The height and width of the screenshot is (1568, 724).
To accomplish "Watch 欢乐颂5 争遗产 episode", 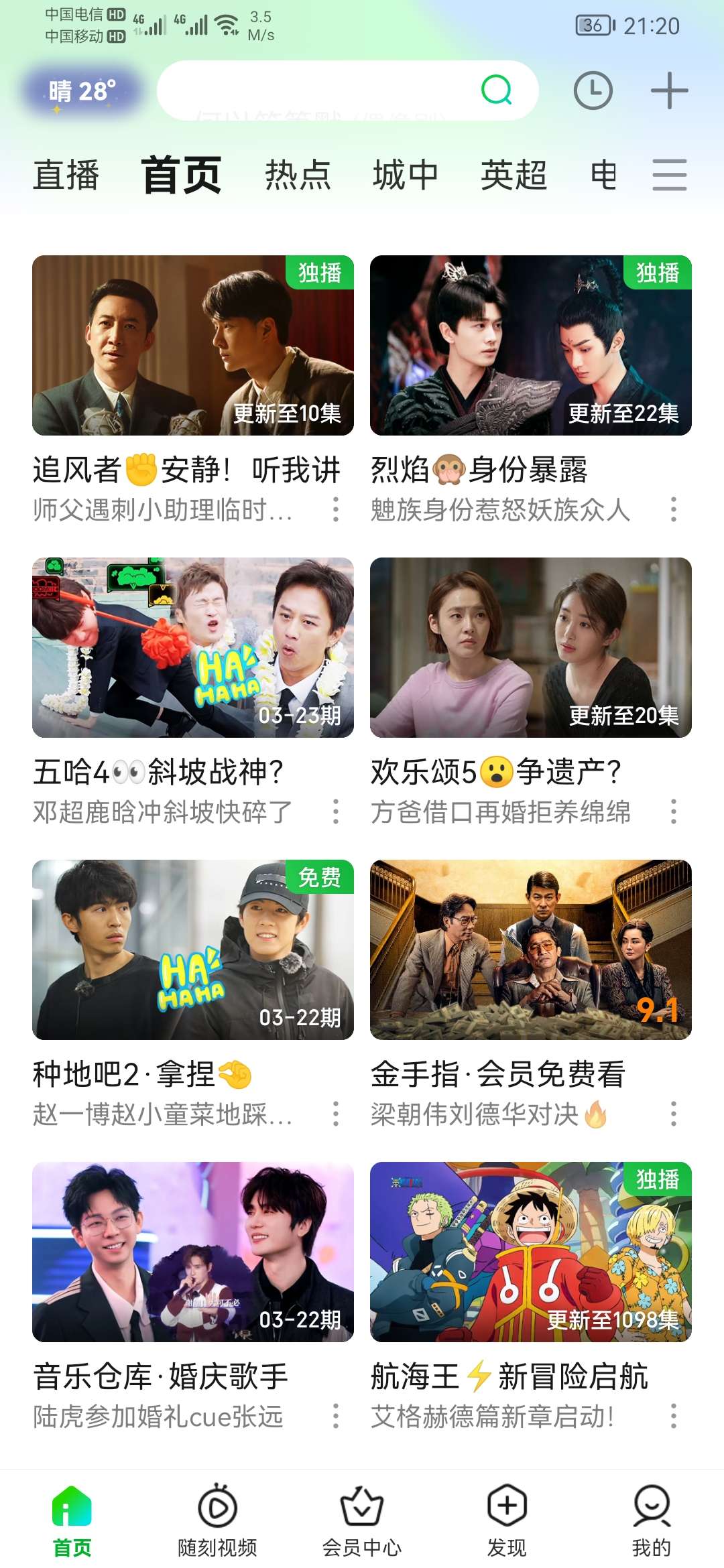I will coord(530,648).
